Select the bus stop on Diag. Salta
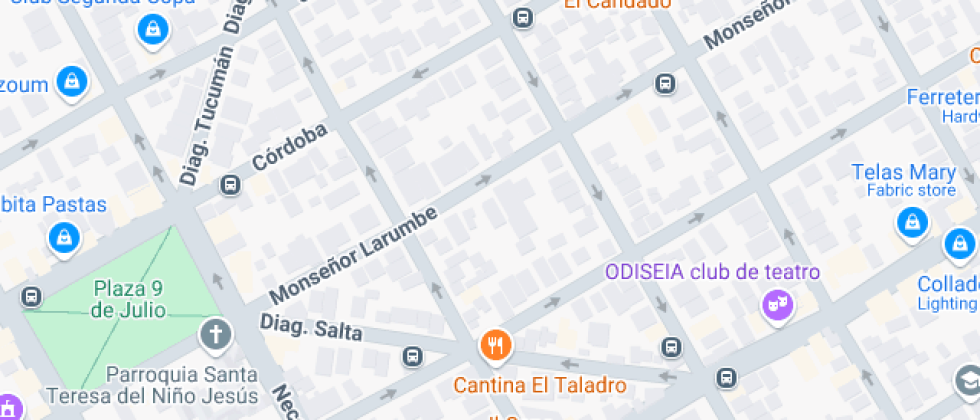The image size is (980, 420). point(412,356)
